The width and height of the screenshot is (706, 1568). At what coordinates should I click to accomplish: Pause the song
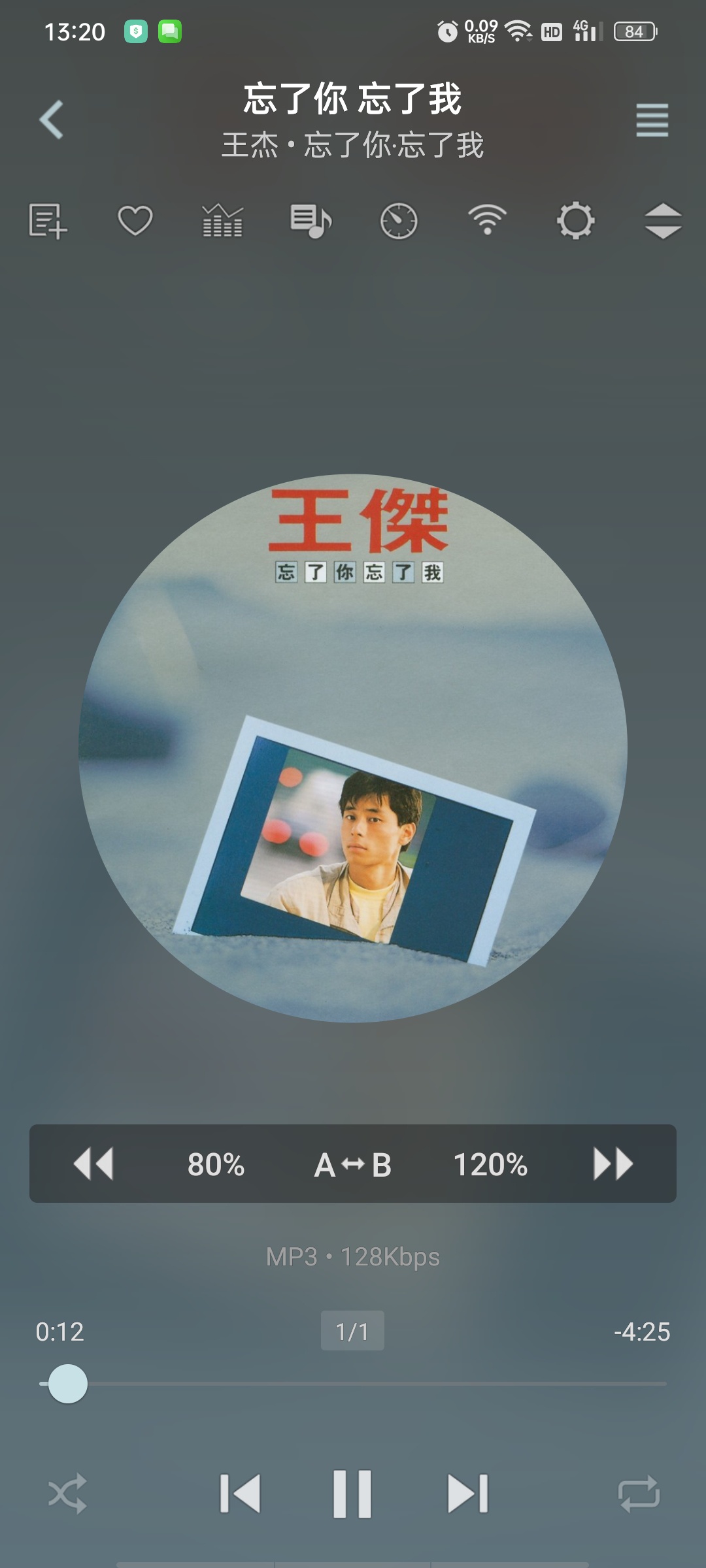click(x=352, y=1494)
